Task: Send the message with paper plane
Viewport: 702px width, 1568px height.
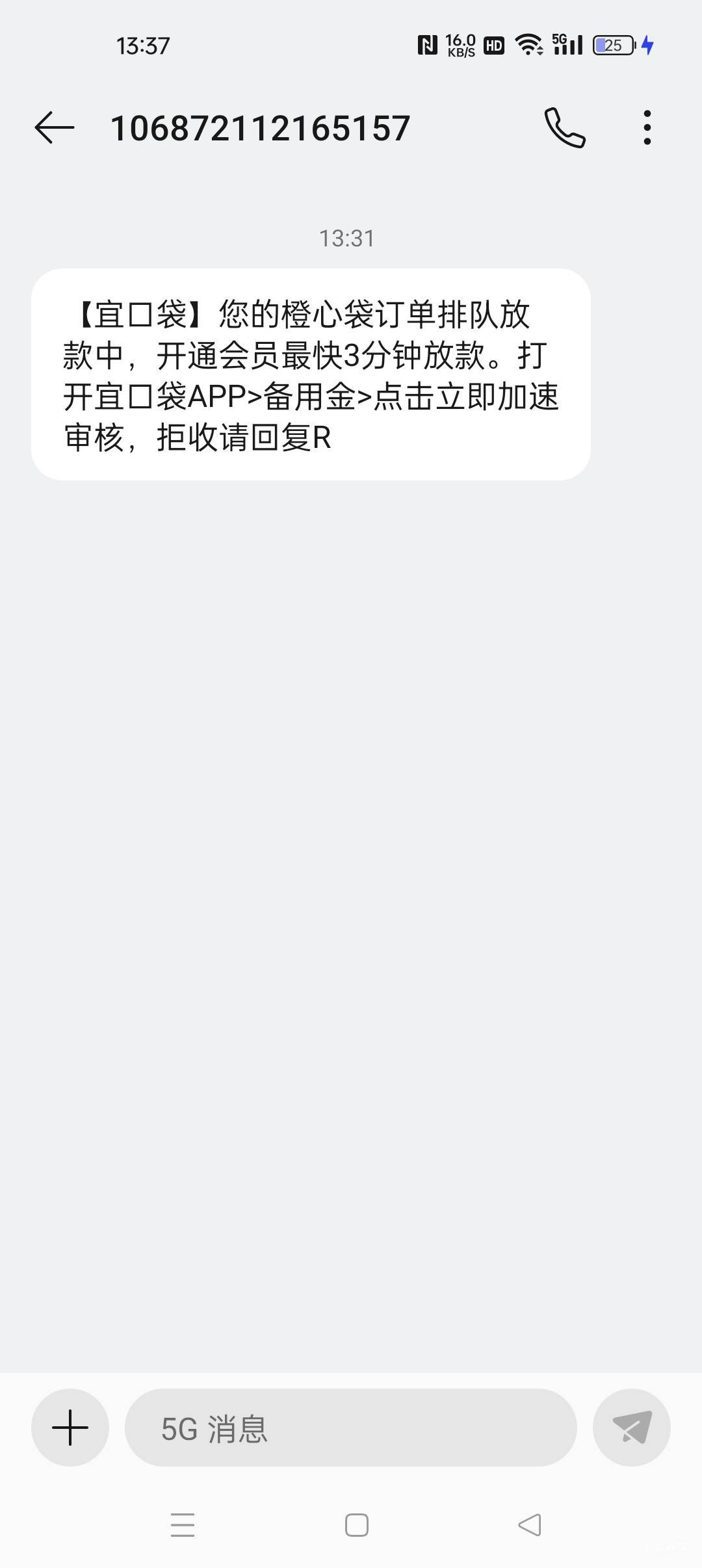Action: [x=631, y=1428]
